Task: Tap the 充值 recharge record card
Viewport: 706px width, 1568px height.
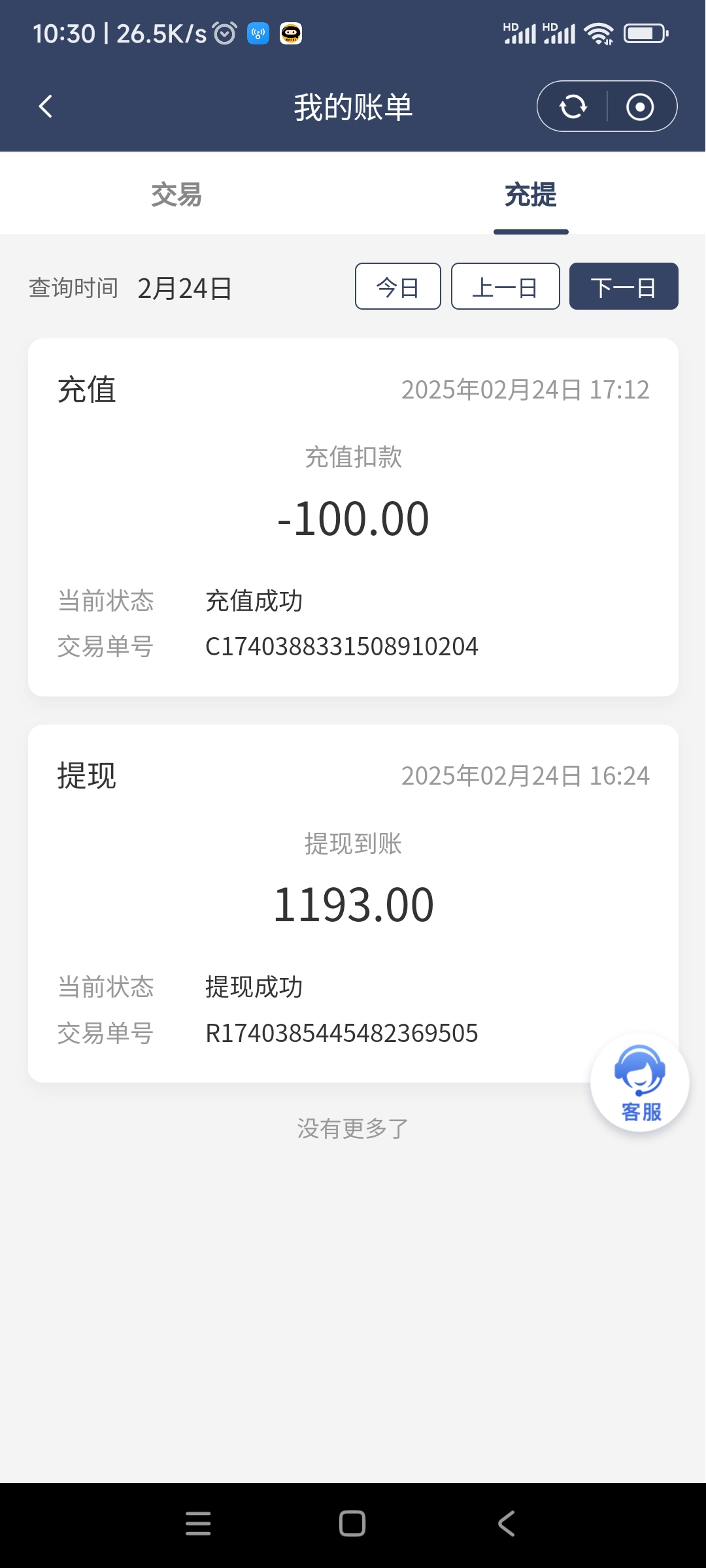Action: (x=353, y=516)
